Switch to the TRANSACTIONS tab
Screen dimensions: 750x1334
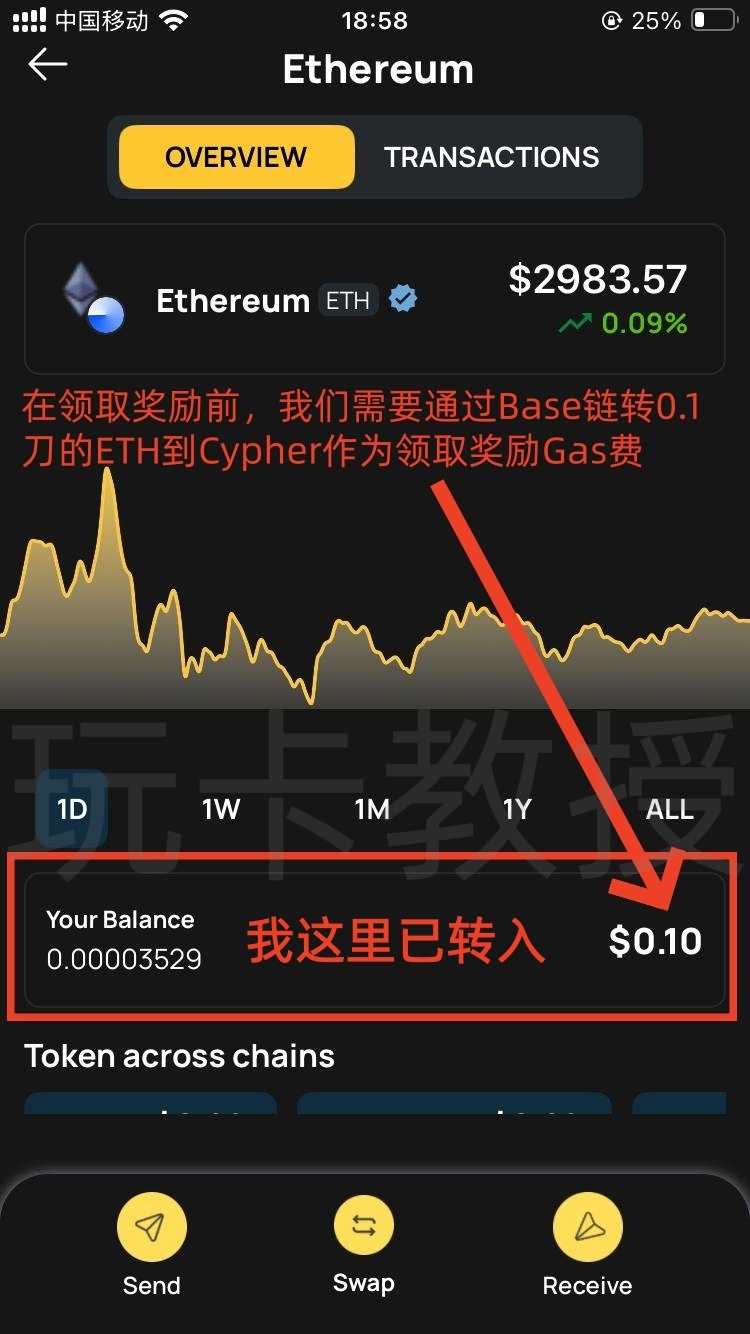(490, 156)
